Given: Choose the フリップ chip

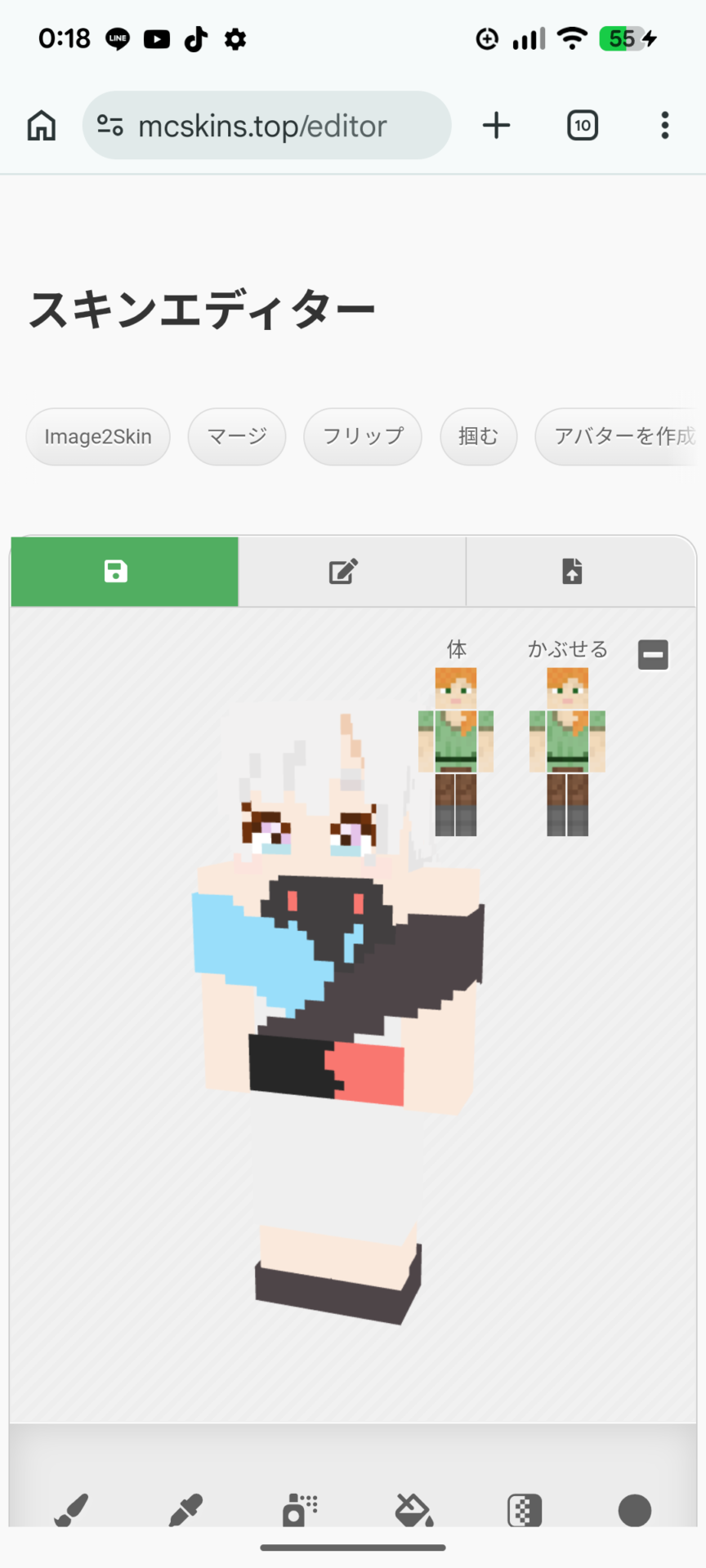Looking at the screenshot, I should click(363, 437).
